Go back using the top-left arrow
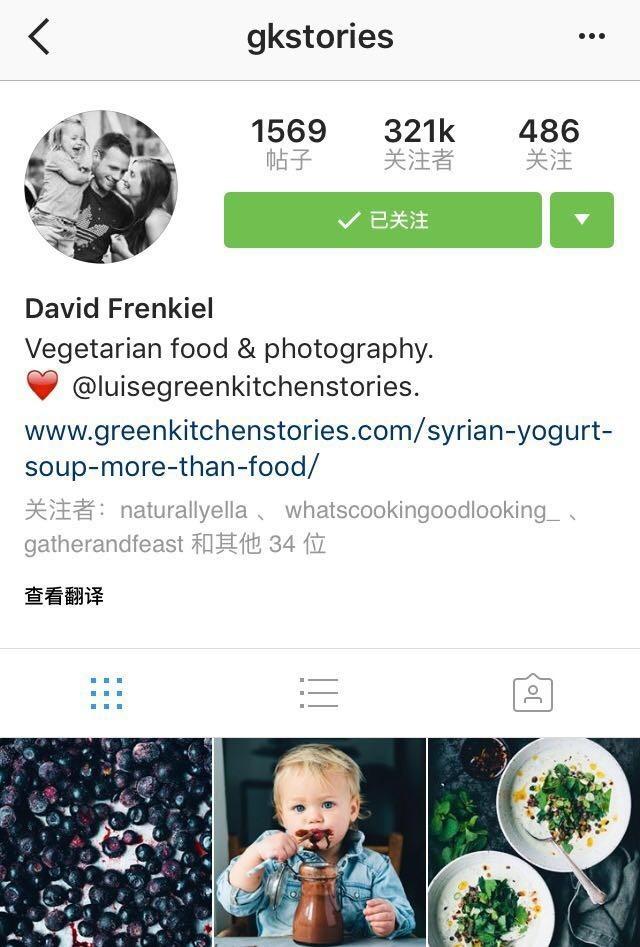 [39, 38]
